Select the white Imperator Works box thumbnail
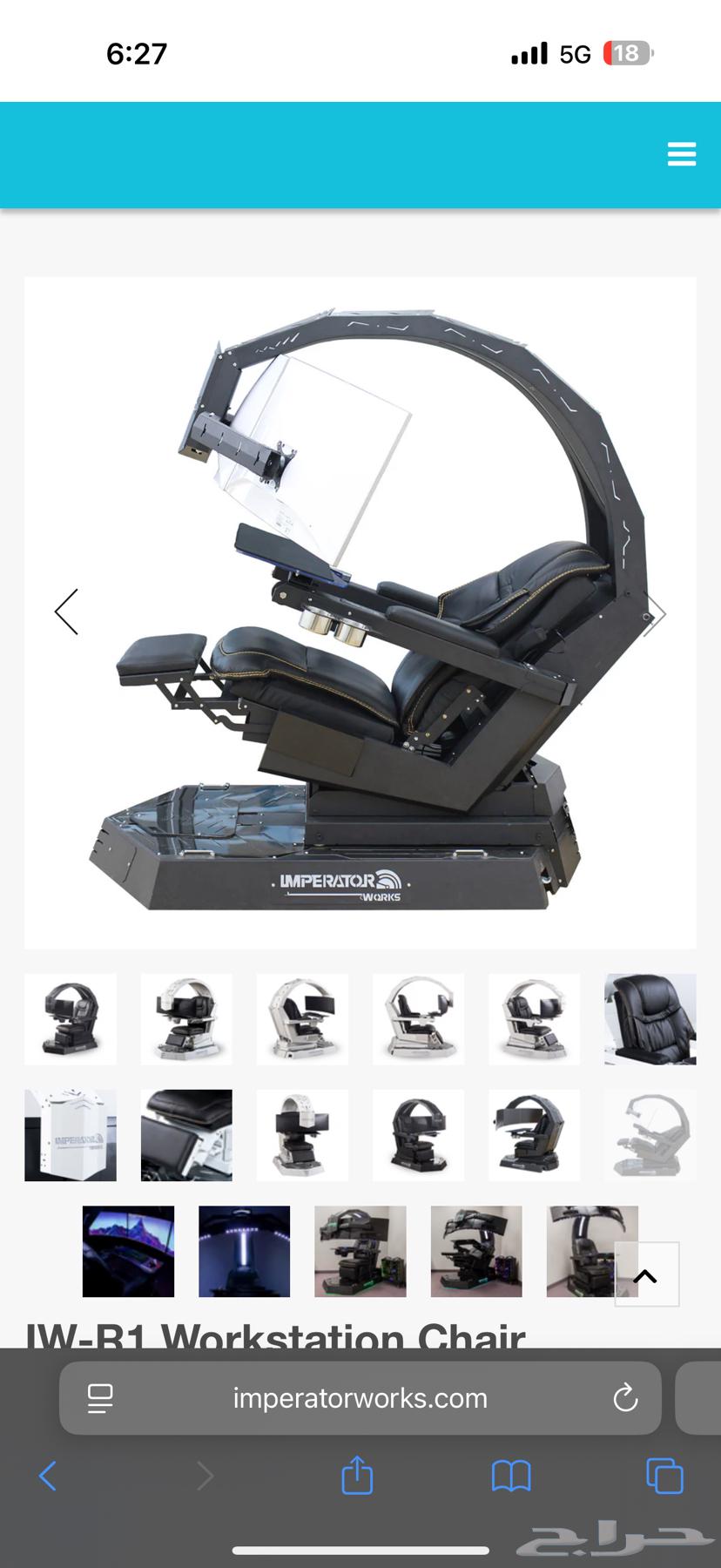This screenshot has height=1568, width=721. click(x=71, y=1135)
